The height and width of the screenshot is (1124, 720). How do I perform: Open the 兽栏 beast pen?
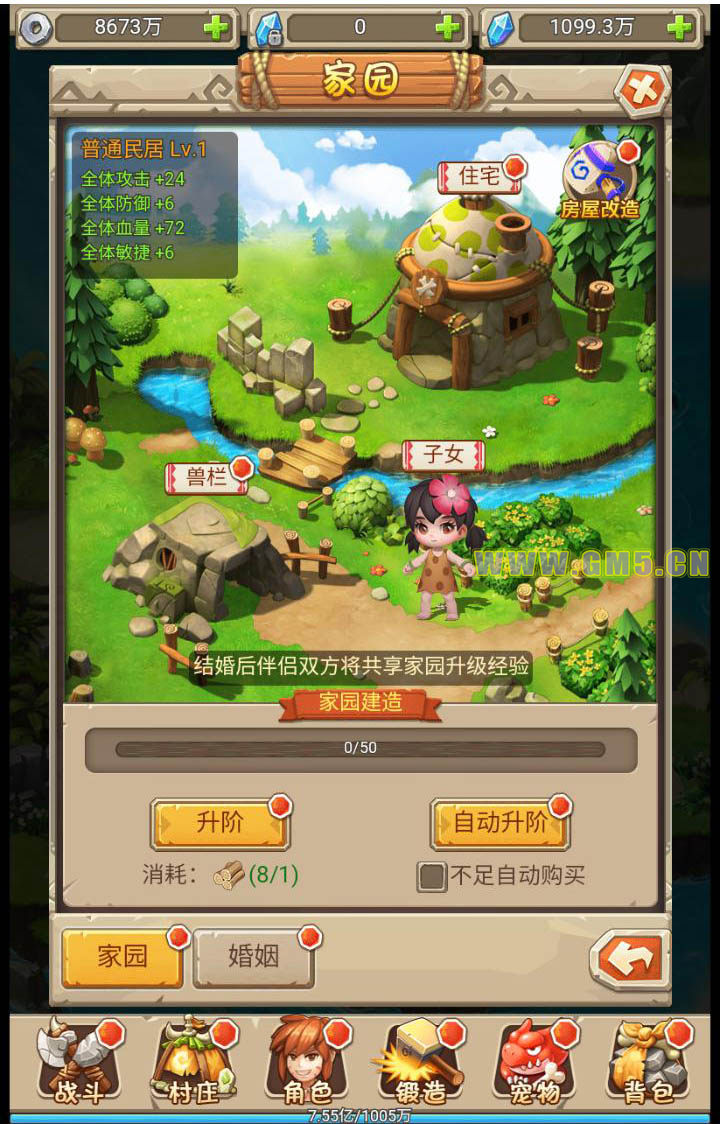point(207,477)
